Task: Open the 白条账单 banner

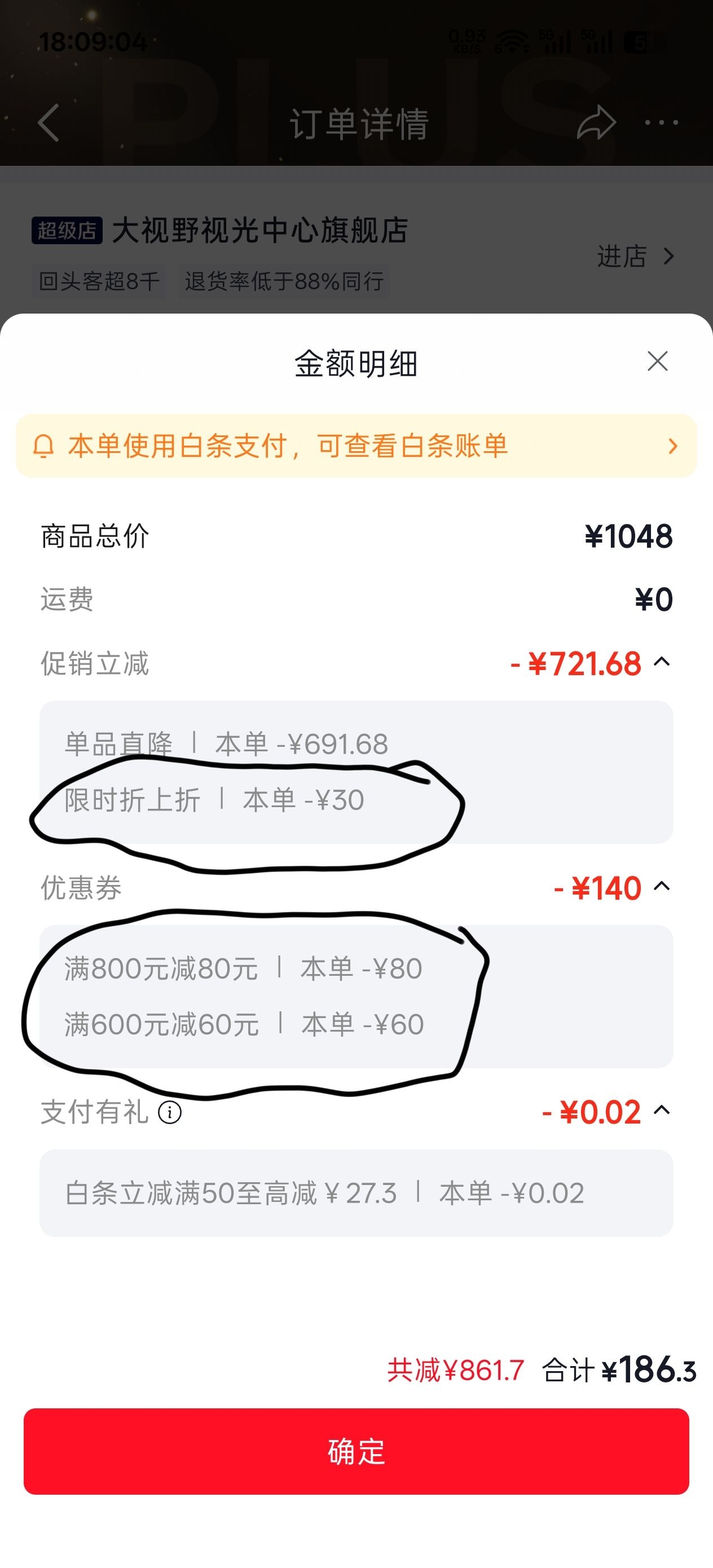Action: (x=356, y=446)
